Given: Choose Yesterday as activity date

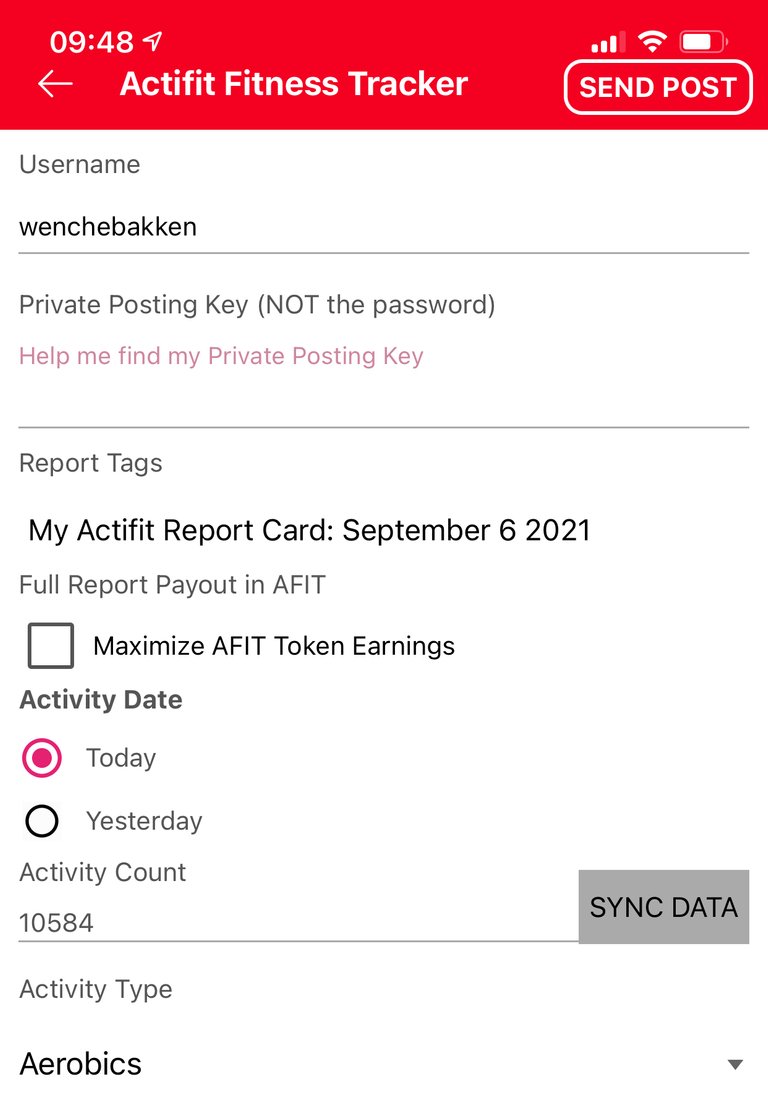Looking at the screenshot, I should (x=42, y=821).
